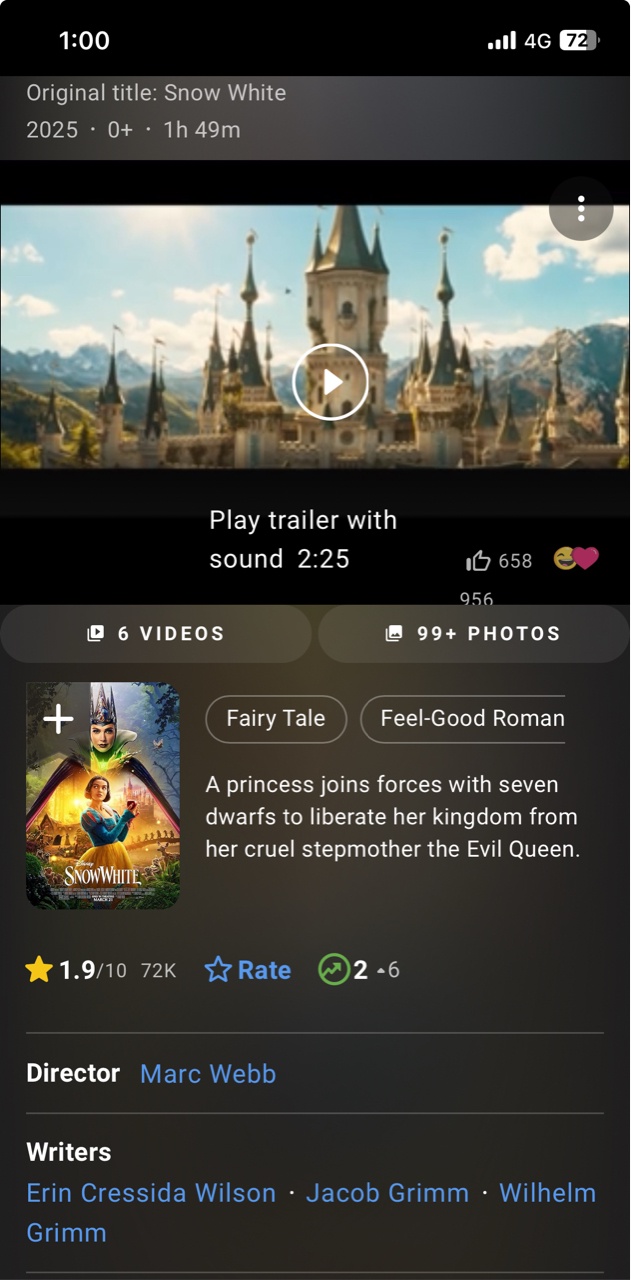
Task: Add Snow White to watchlist via poster plus
Action: 59,718
